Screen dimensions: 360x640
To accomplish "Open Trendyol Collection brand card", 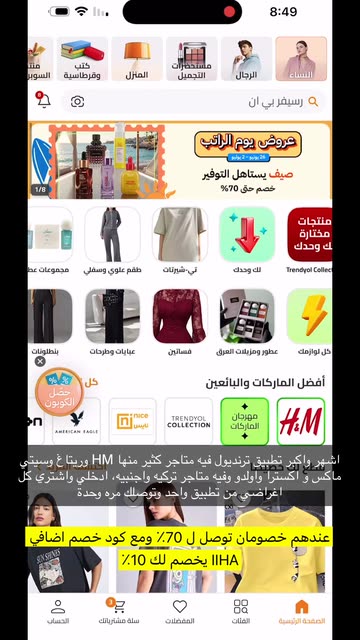I will [x=189, y=421].
